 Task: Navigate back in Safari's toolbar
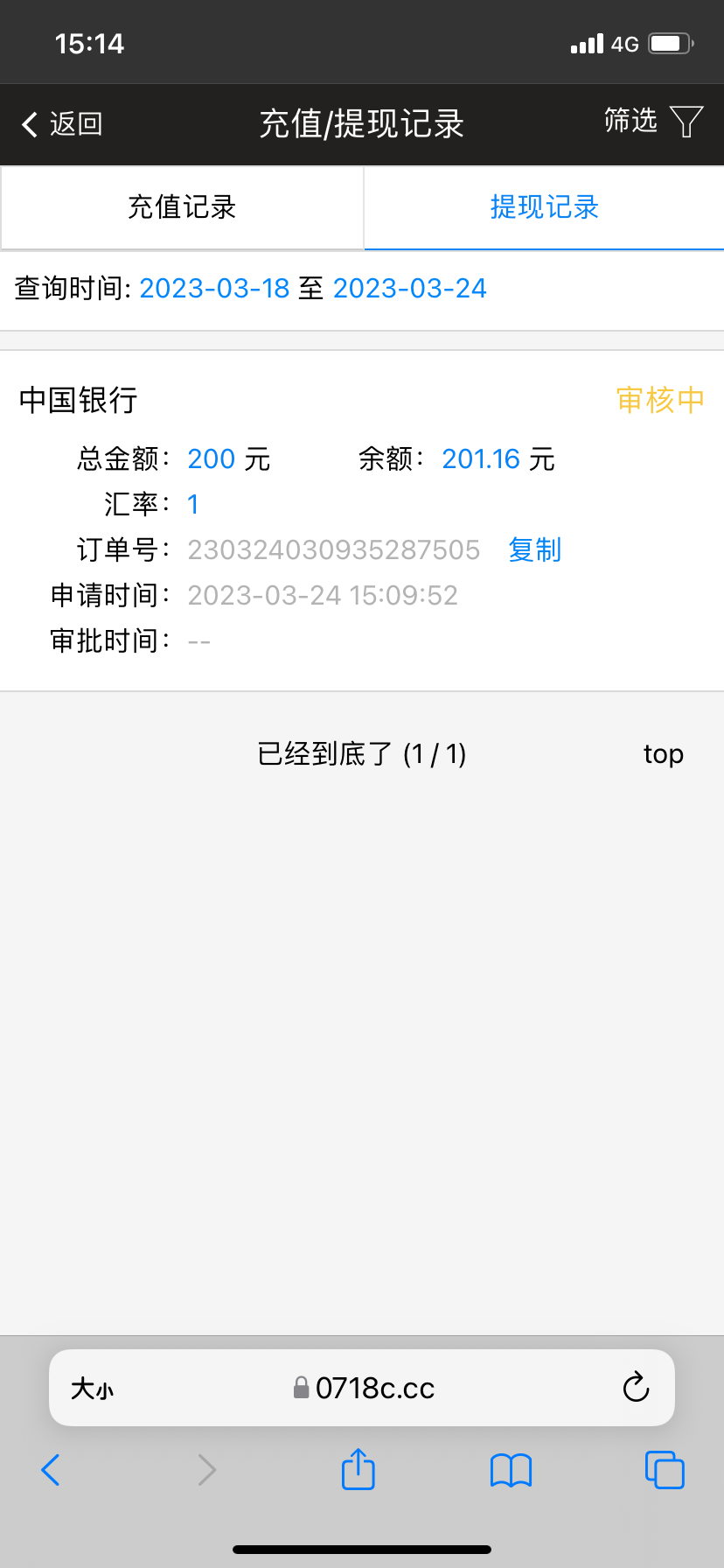(51, 1470)
